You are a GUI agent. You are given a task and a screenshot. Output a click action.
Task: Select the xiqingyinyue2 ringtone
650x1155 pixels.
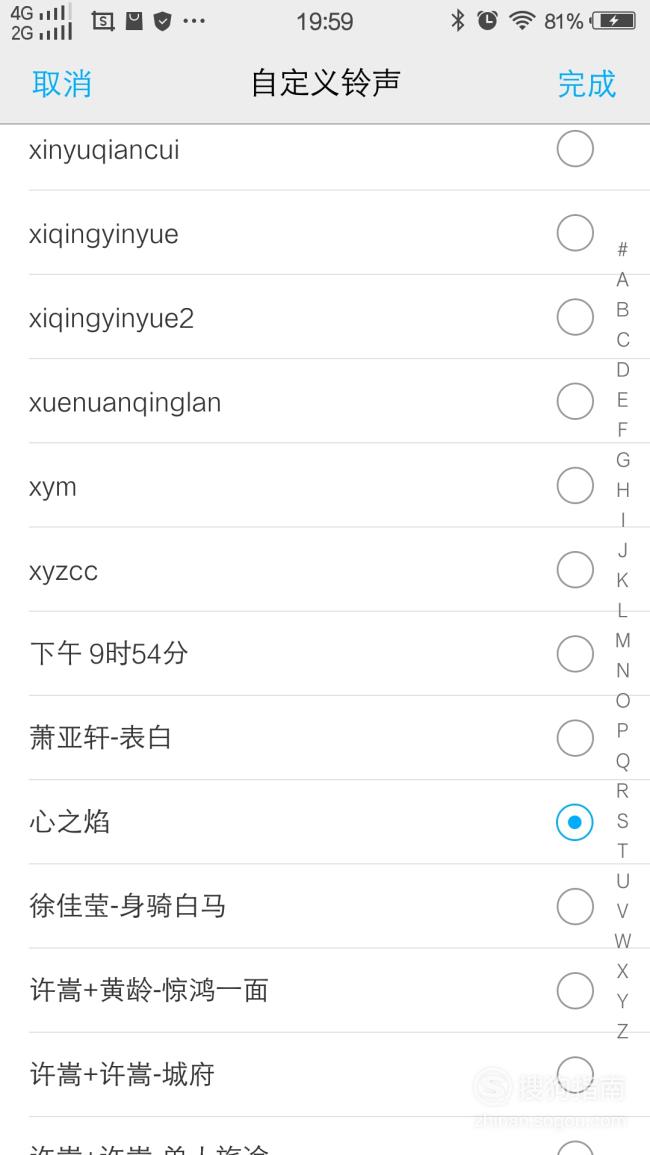[x=325, y=317]
